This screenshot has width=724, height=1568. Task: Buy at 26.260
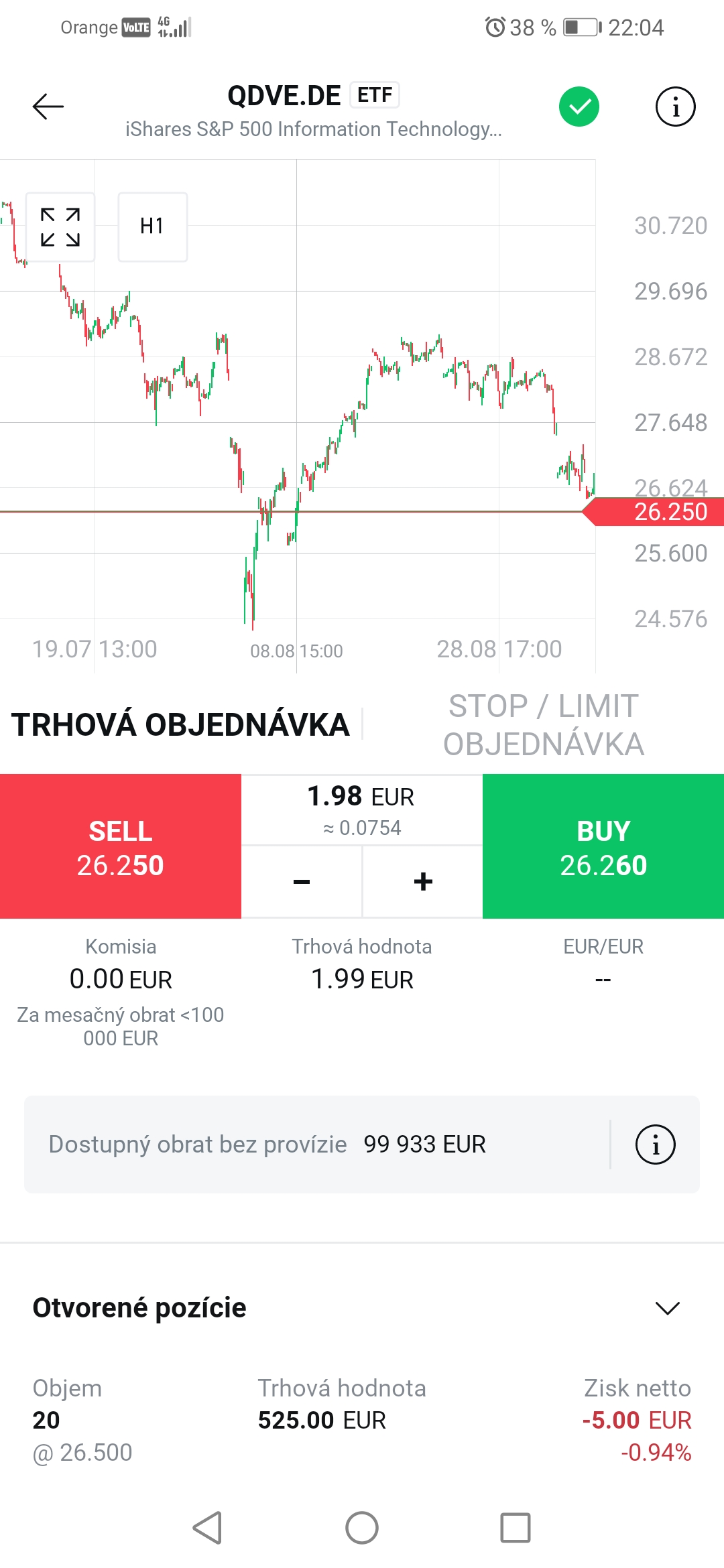[x=603, y=847]
